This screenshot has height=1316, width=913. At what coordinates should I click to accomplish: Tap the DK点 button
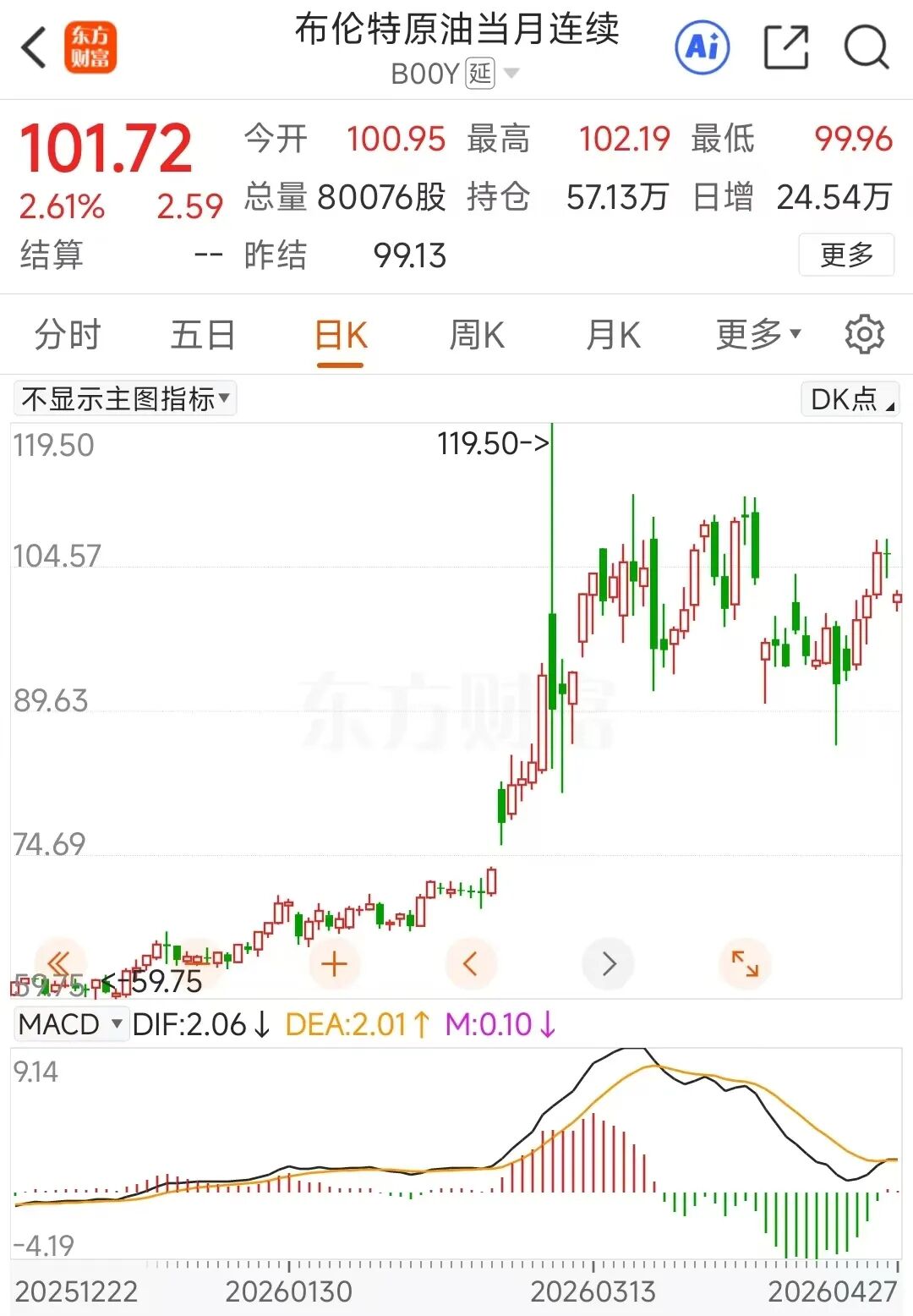click(850, 398)
